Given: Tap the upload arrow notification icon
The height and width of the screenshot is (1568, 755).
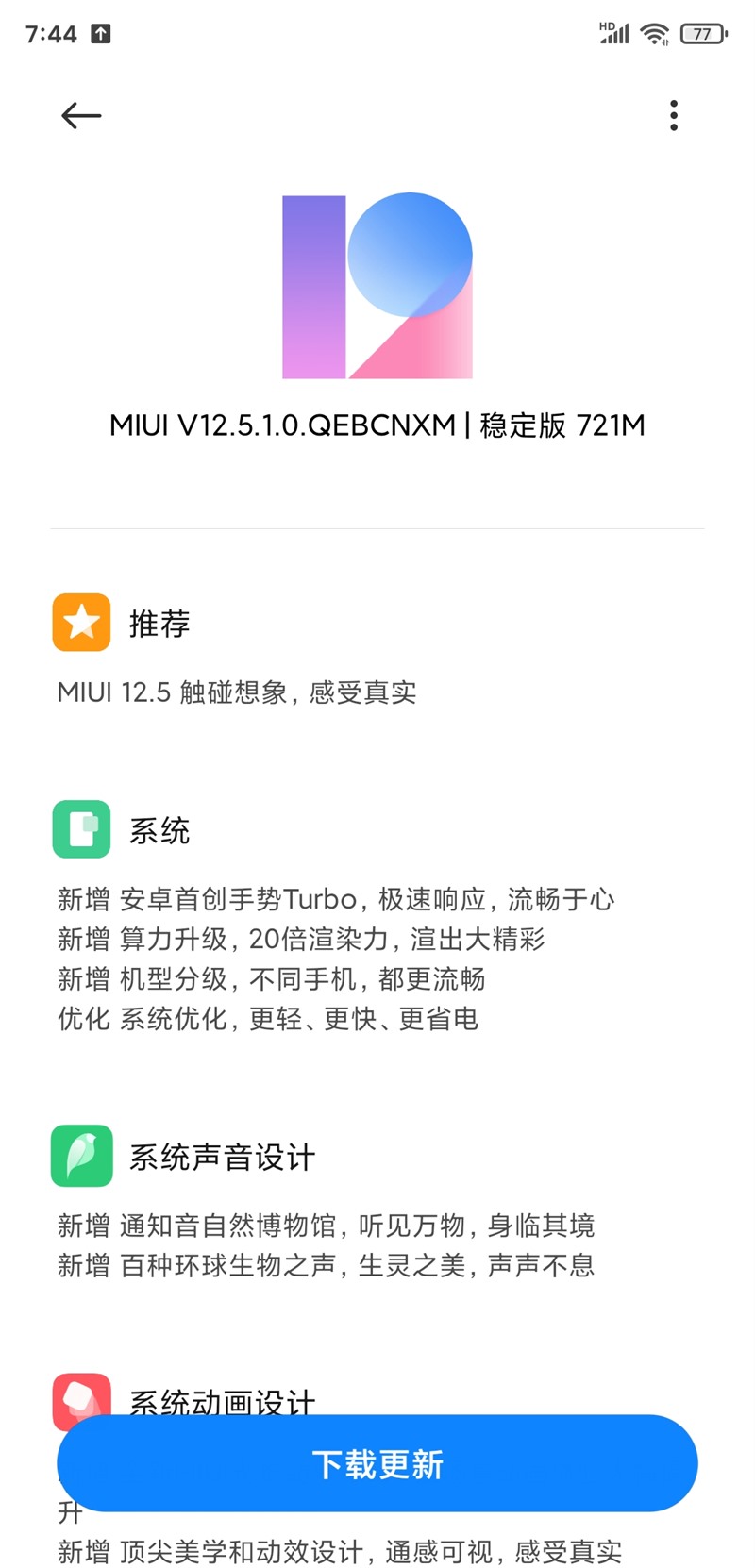Looking at the screenshot, I should coord(102,33).
